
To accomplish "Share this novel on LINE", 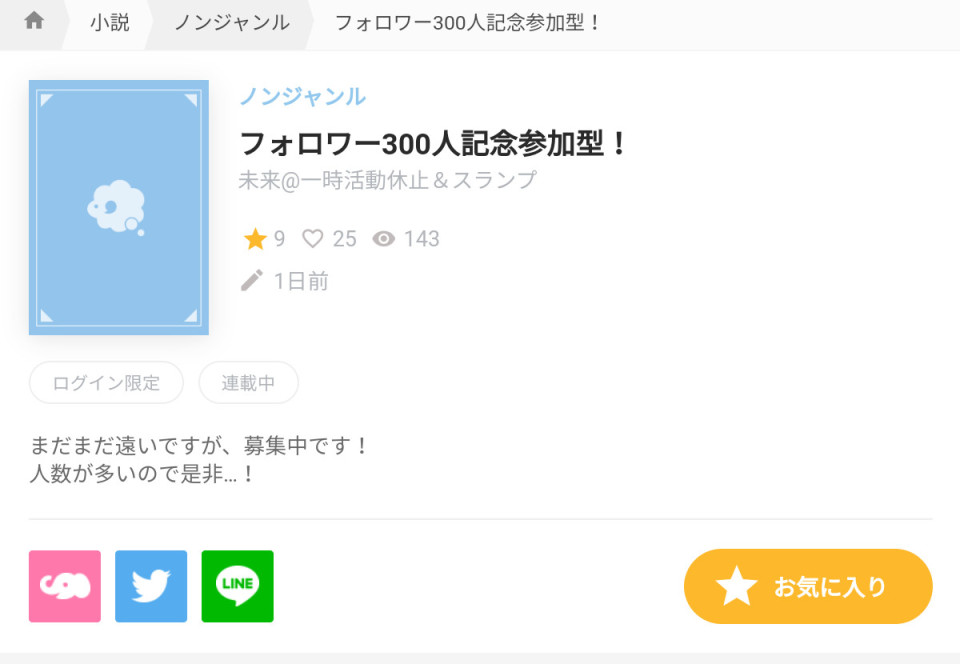I will pyautogui.click(x=237, y=586).
